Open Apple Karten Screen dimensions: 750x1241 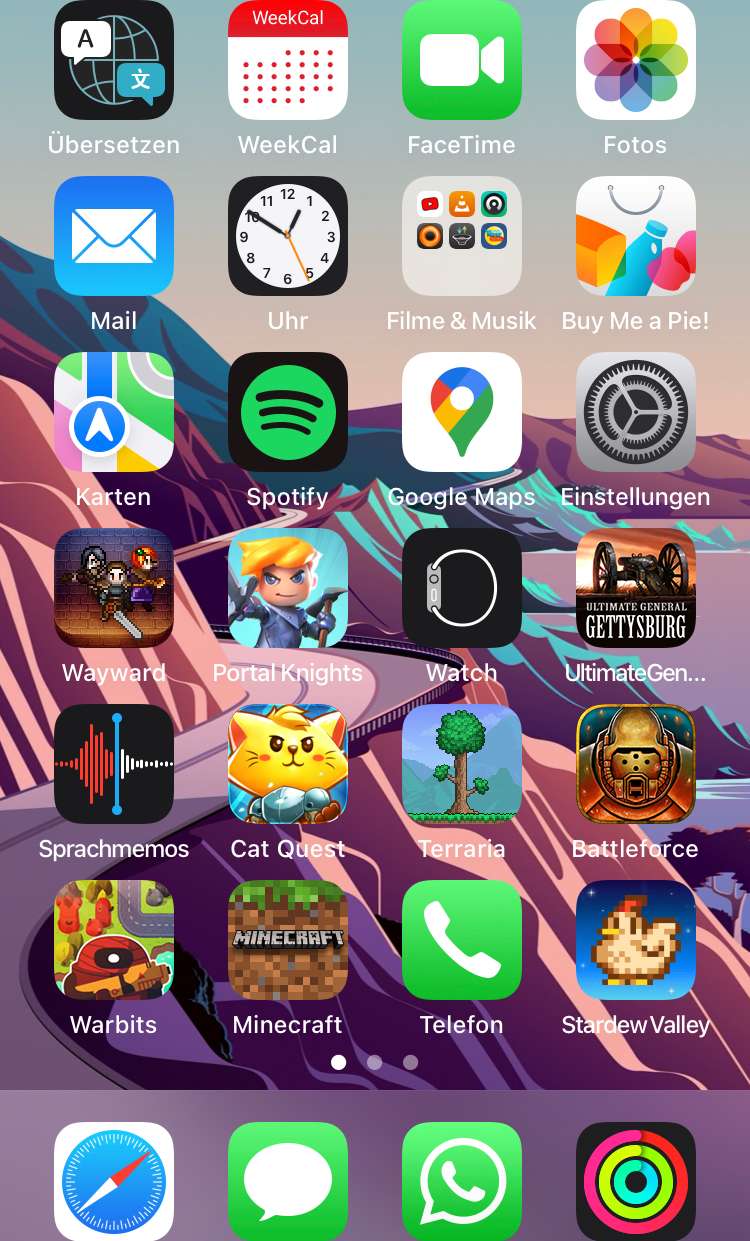point(114,412)
